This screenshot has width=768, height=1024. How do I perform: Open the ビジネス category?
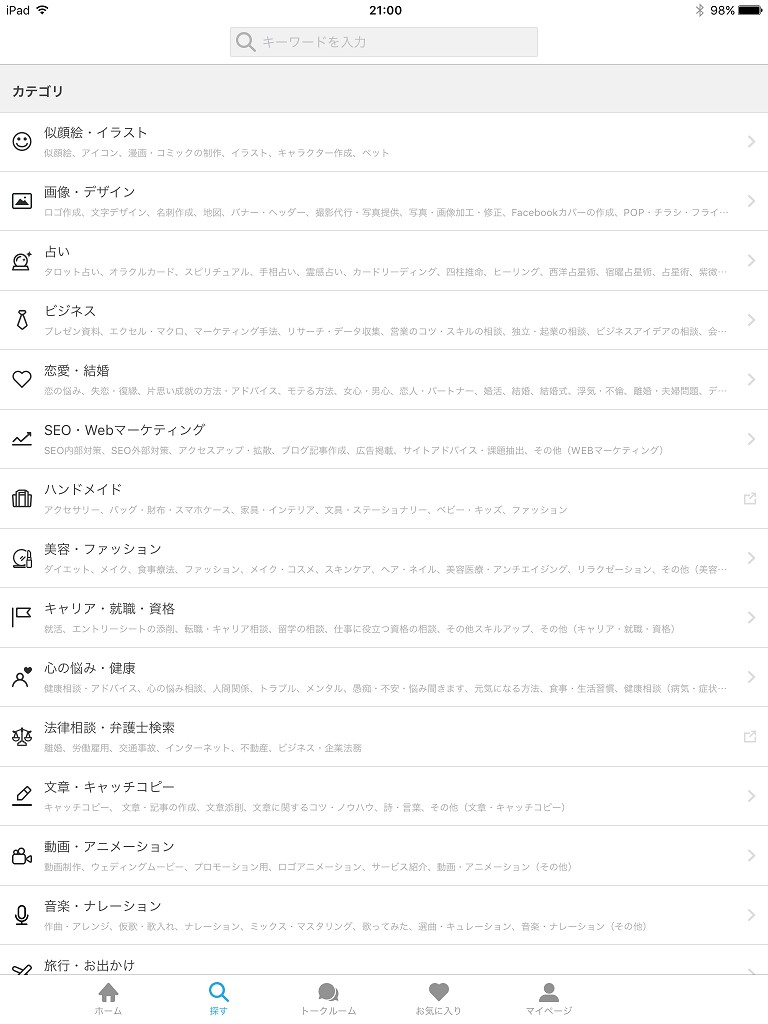click(x=384, y=320)
